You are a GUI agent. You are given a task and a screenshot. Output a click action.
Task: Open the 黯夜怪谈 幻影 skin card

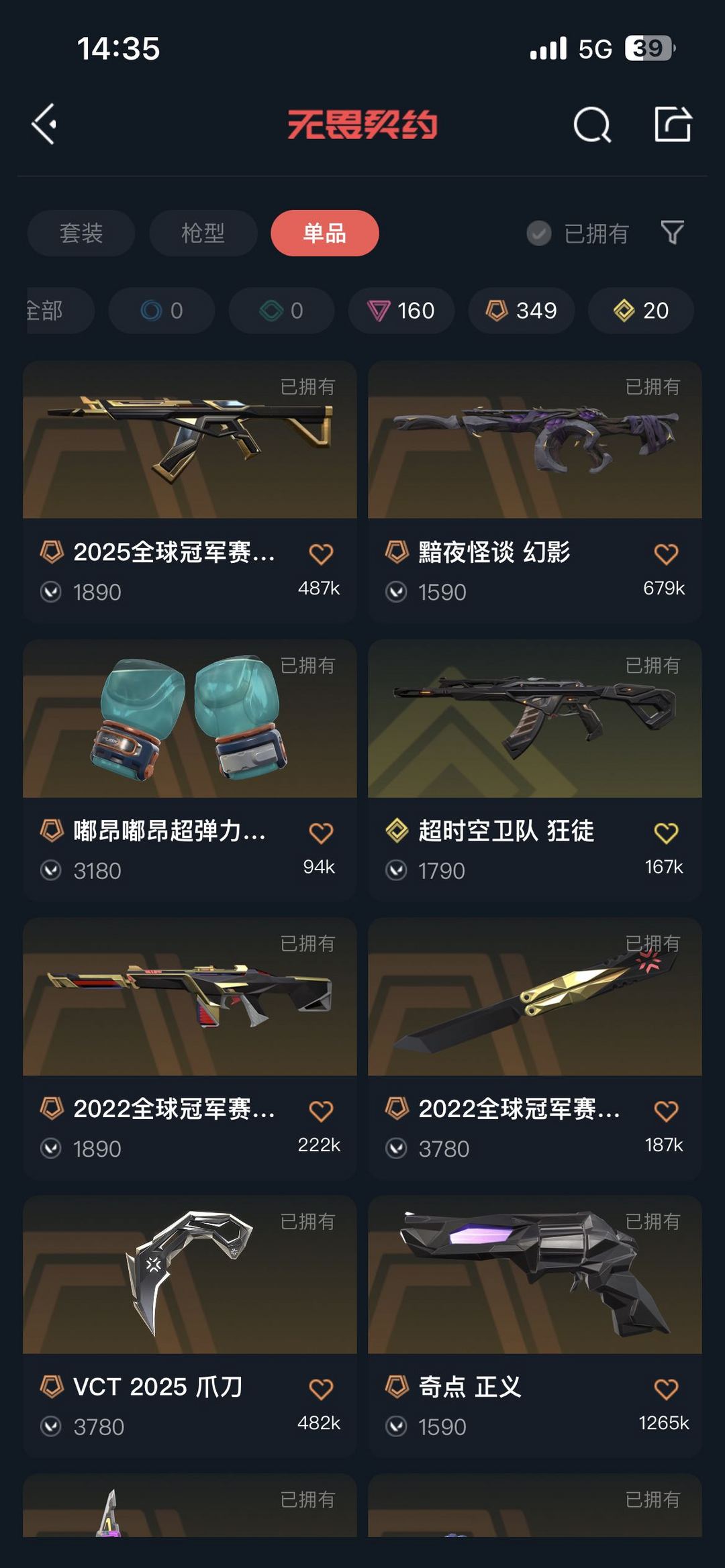(x=535, y=492)
